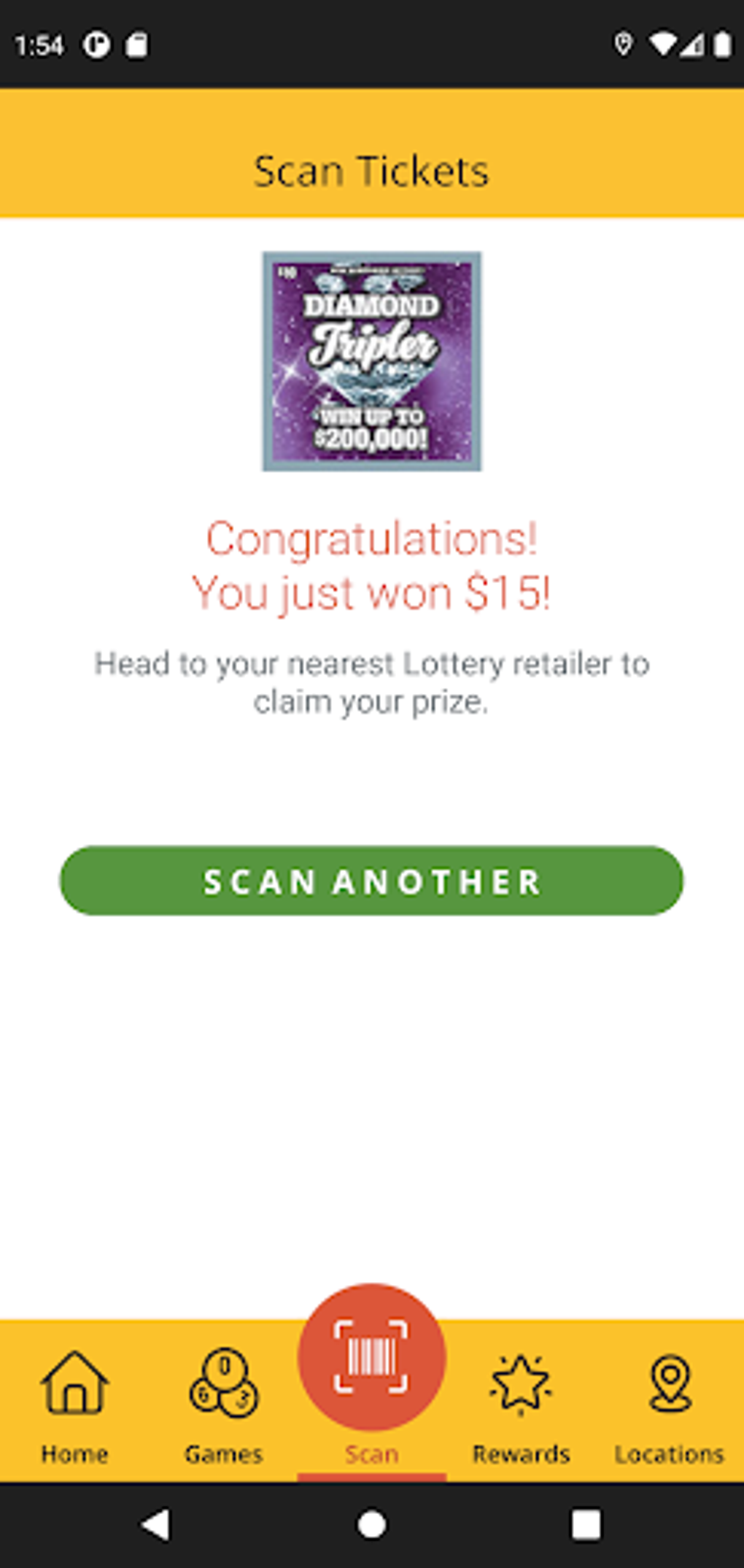The height and width of the screenshot is (1568, 744).
Task: Tap the system home button
Action: coord(372,1524)
